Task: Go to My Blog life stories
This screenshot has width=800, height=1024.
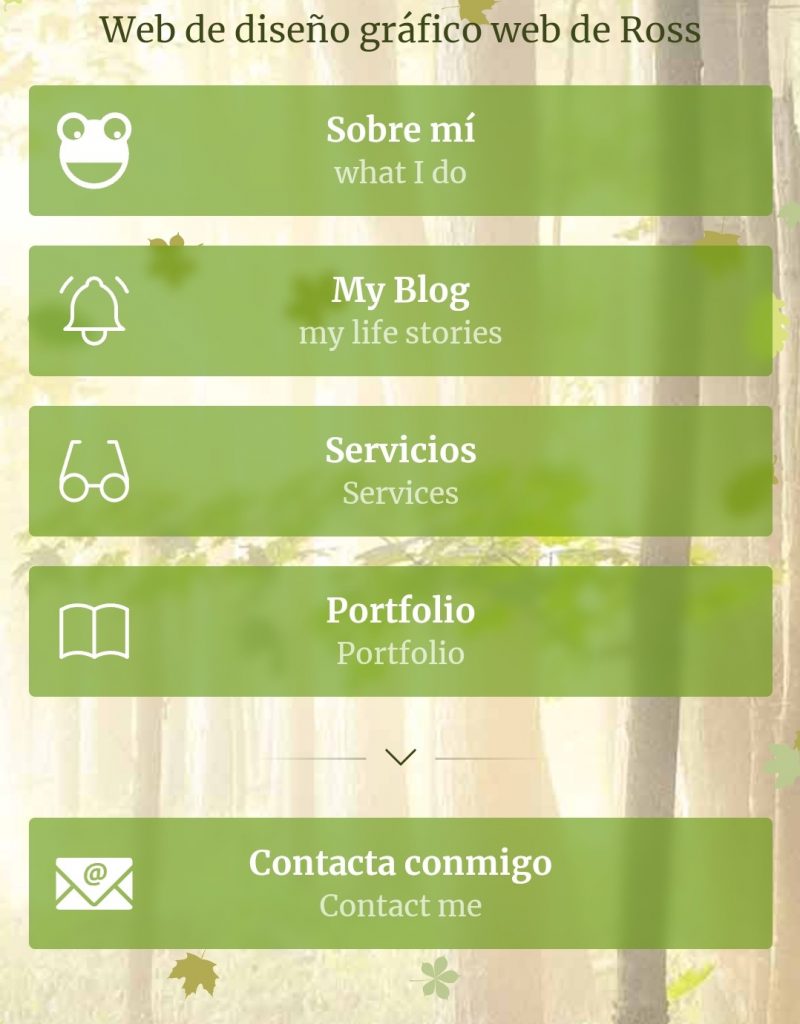Action: [400, 310]
